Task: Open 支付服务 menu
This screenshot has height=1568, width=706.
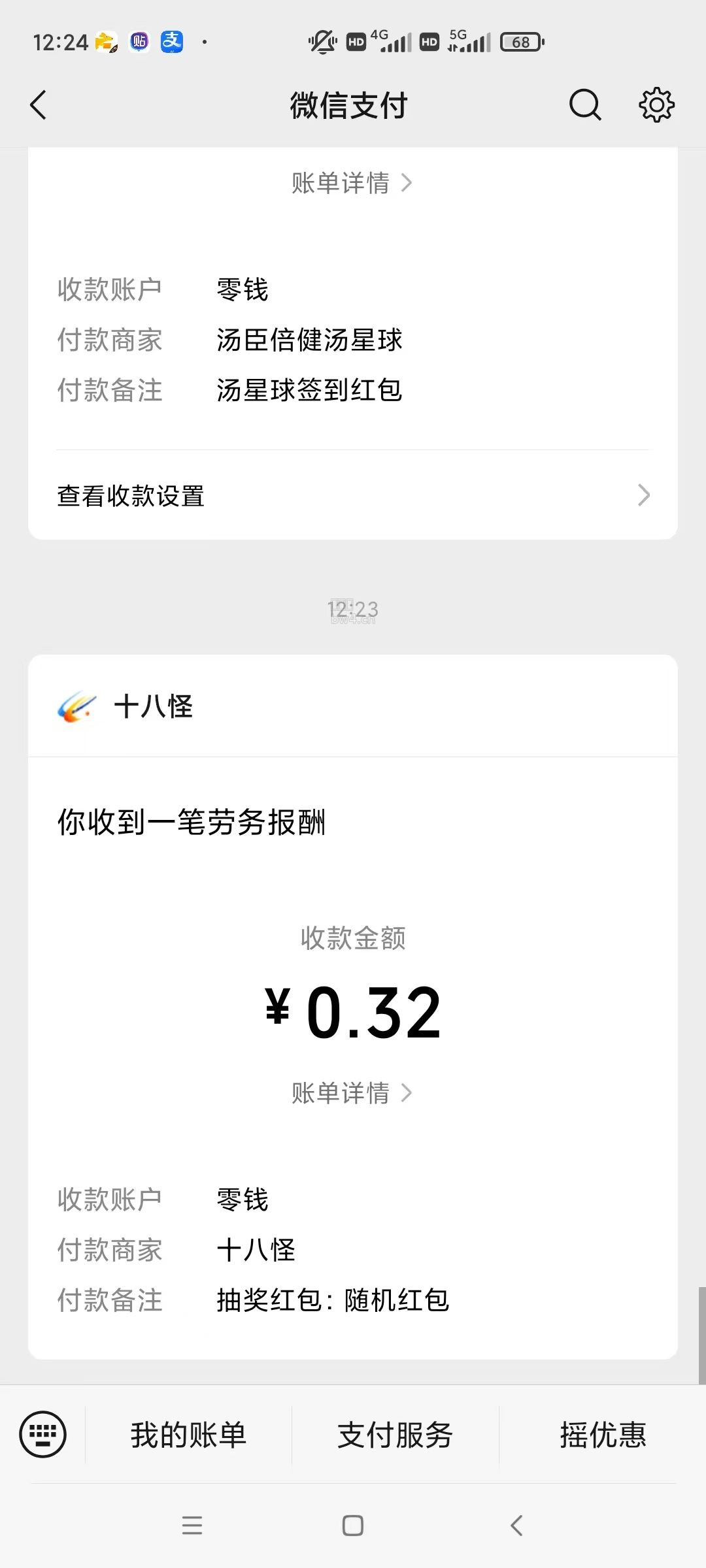Action: point(395,1435)
